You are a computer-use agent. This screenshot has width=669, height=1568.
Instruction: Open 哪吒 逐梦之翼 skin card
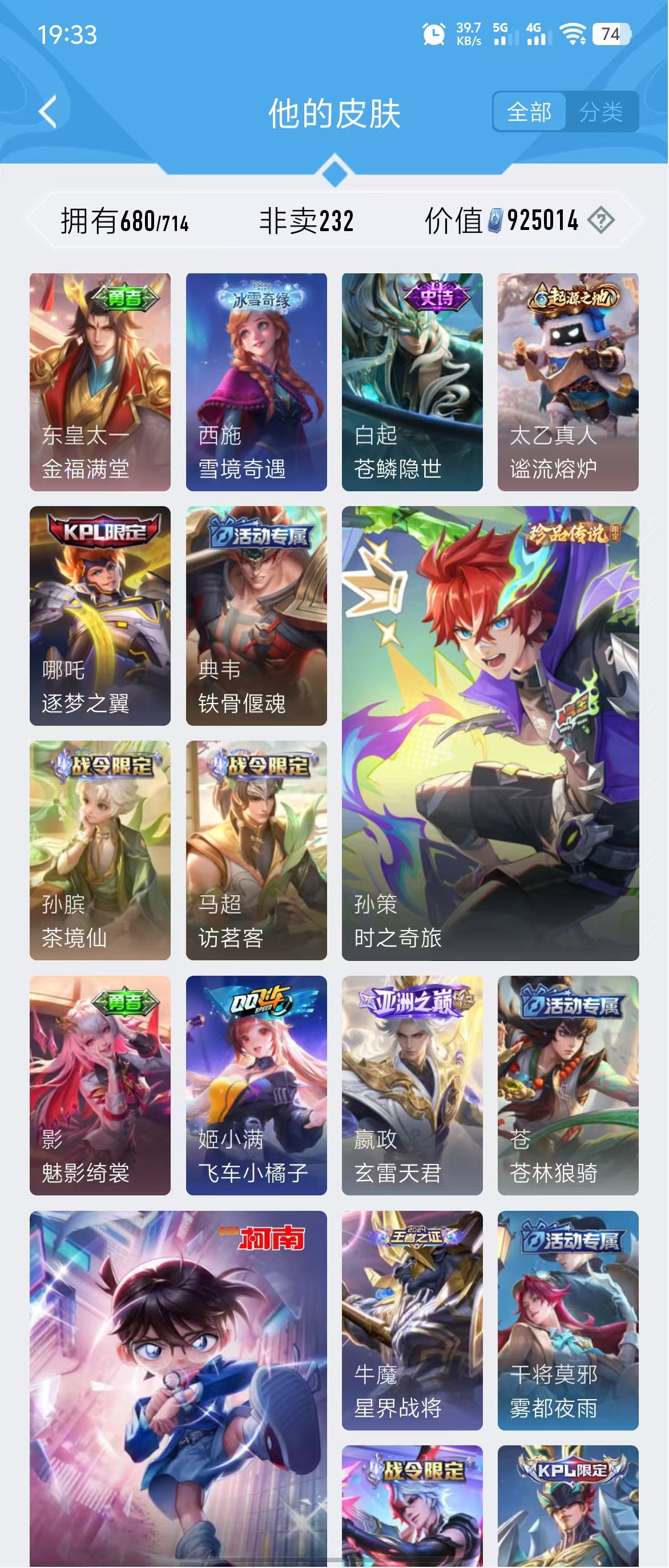click(x=100, y=616)
